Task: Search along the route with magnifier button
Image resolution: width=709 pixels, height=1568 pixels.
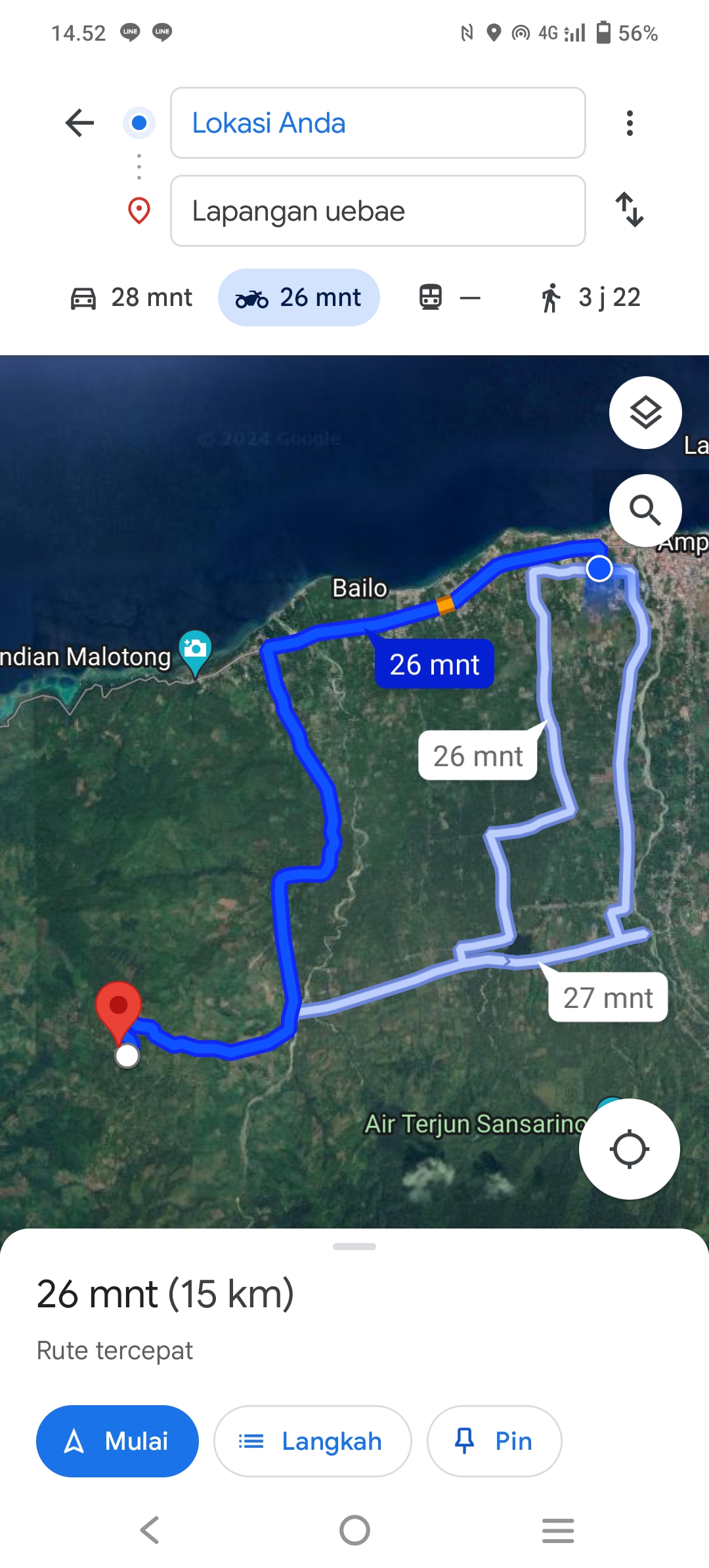Action: click(x=645, y=510)
